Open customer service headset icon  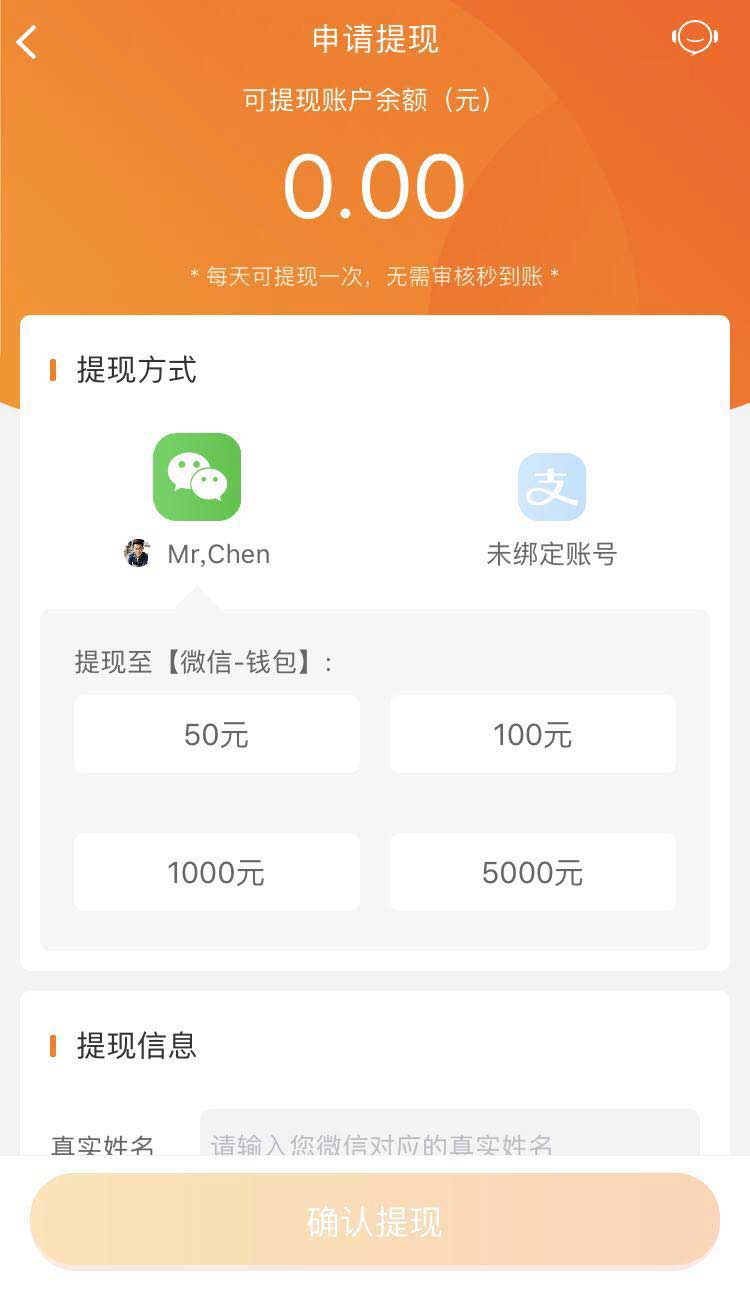pyautogui.click(x=695, y=39)
